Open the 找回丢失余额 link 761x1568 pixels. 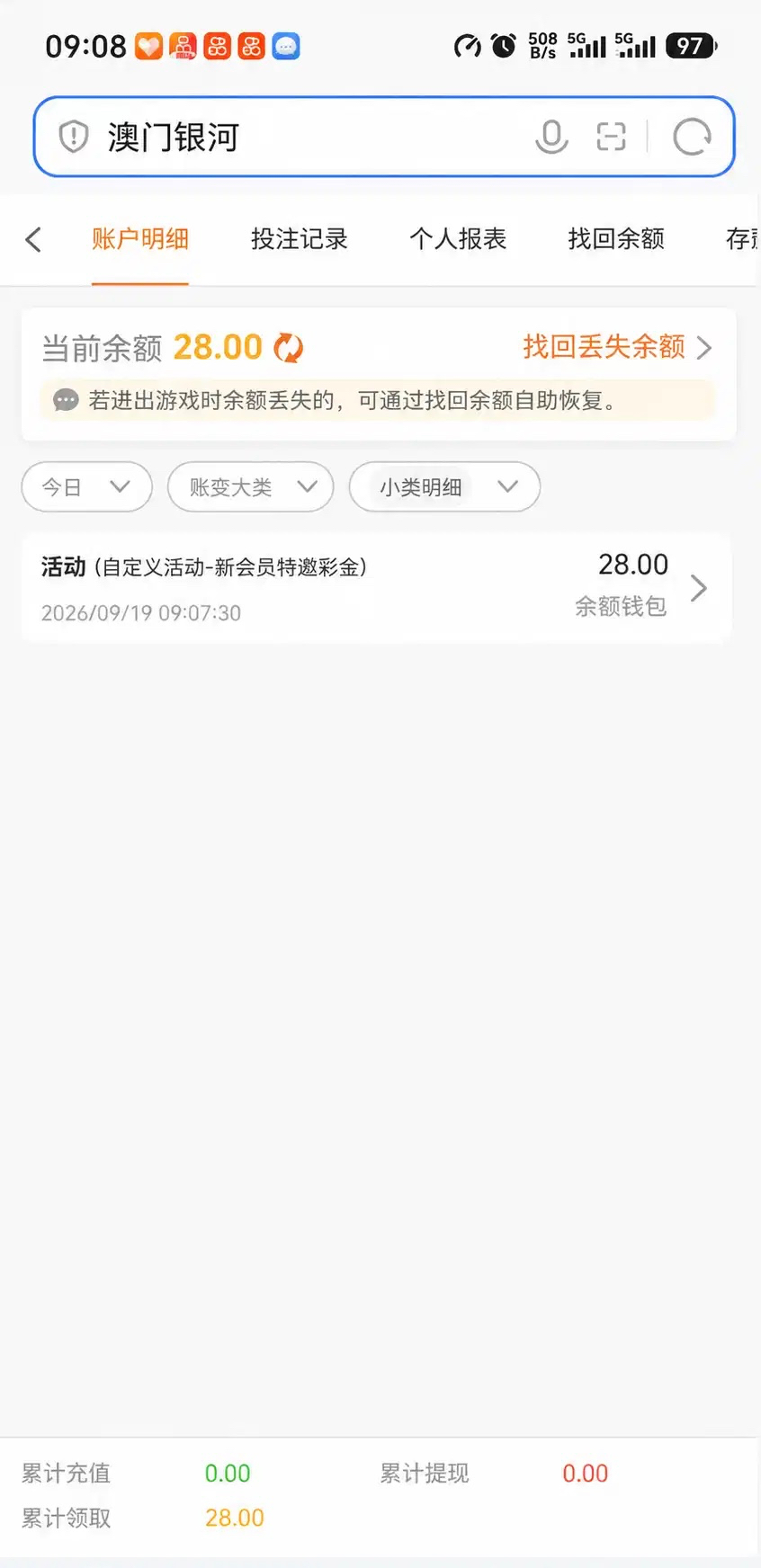617,347
